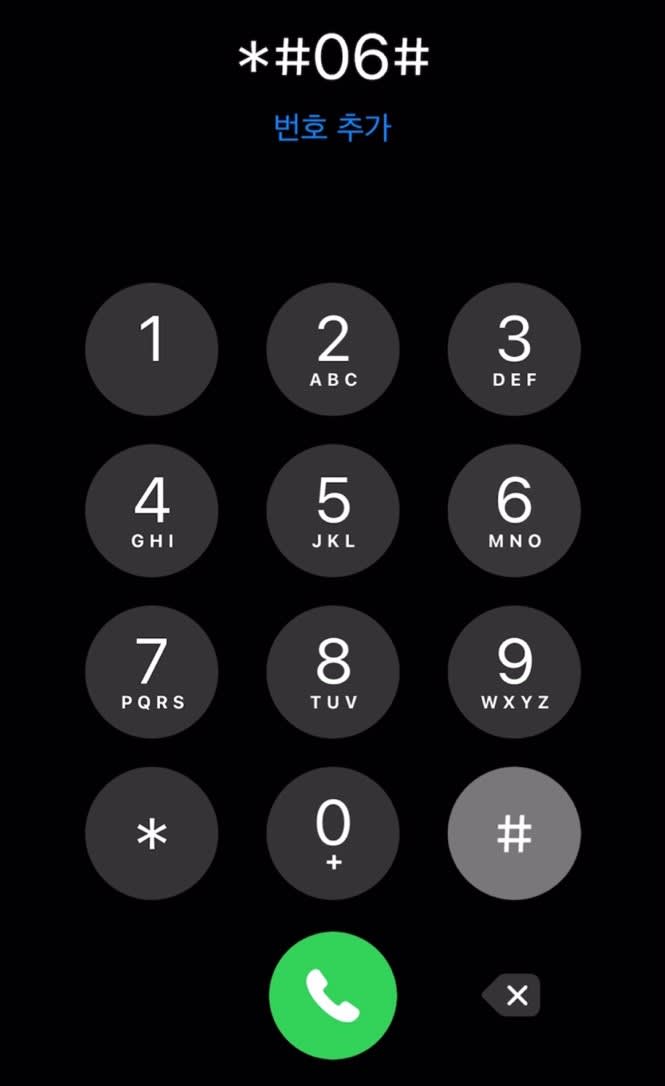Screen dimensions: 665x1086
Task: Select the 4 GHI key
Action: [x=152, y=510]
